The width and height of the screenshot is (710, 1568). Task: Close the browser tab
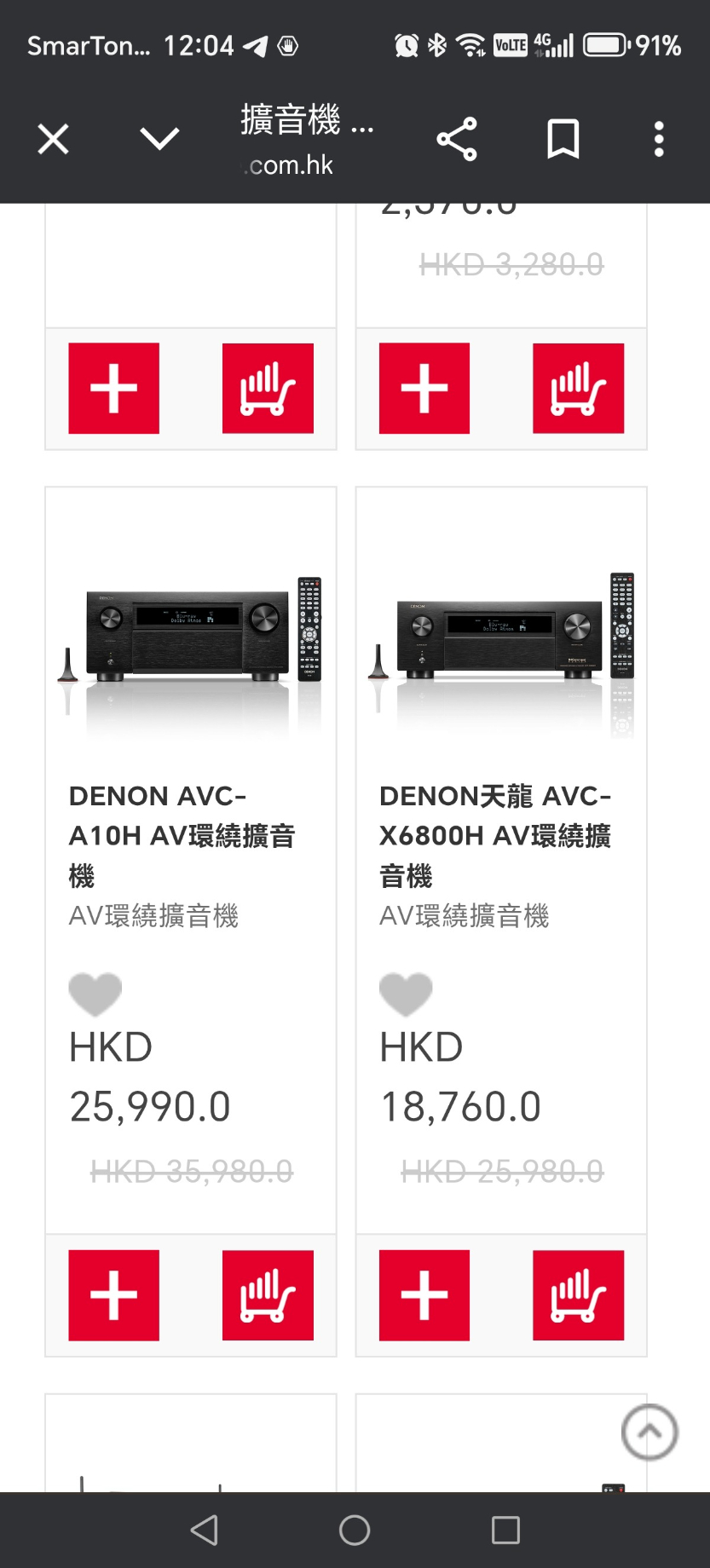[x=53, y=139]
